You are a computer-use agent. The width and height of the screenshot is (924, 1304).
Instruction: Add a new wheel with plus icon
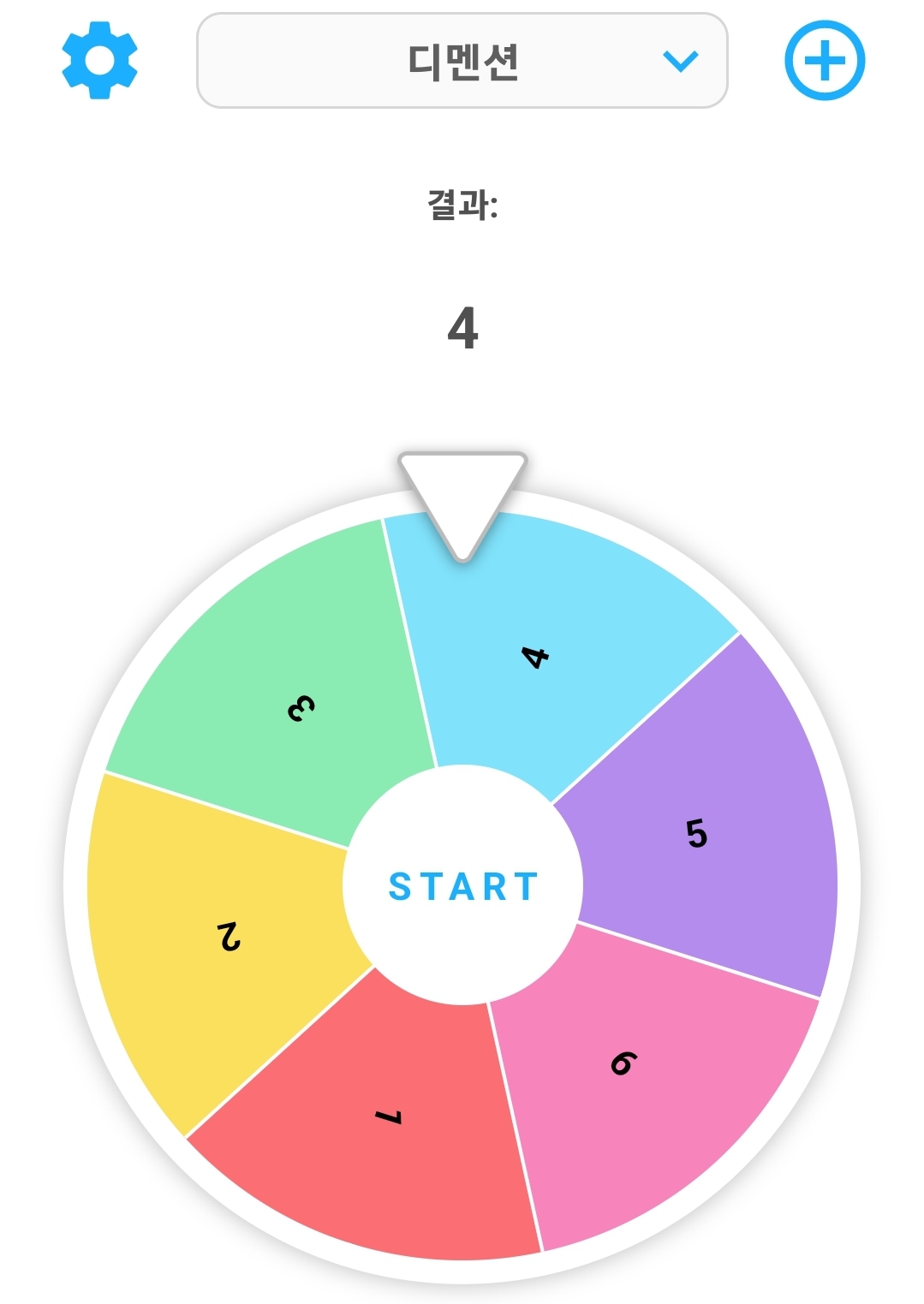click(825, 61)
